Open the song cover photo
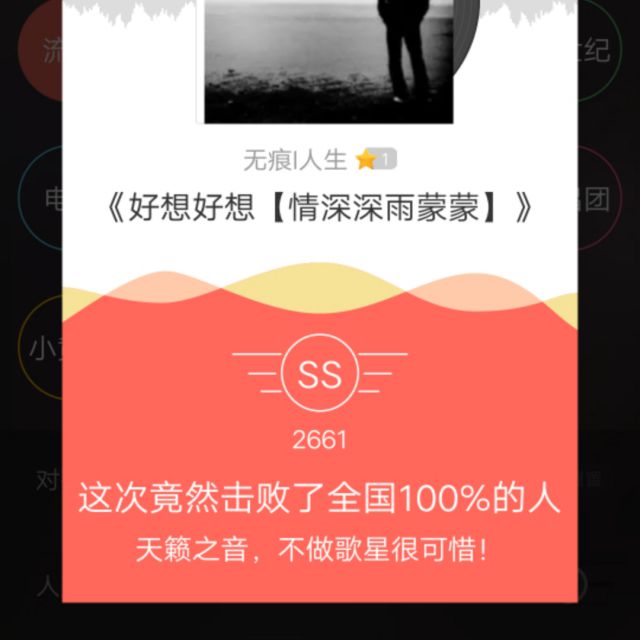The image size is (640, 640). coord(328,60)
